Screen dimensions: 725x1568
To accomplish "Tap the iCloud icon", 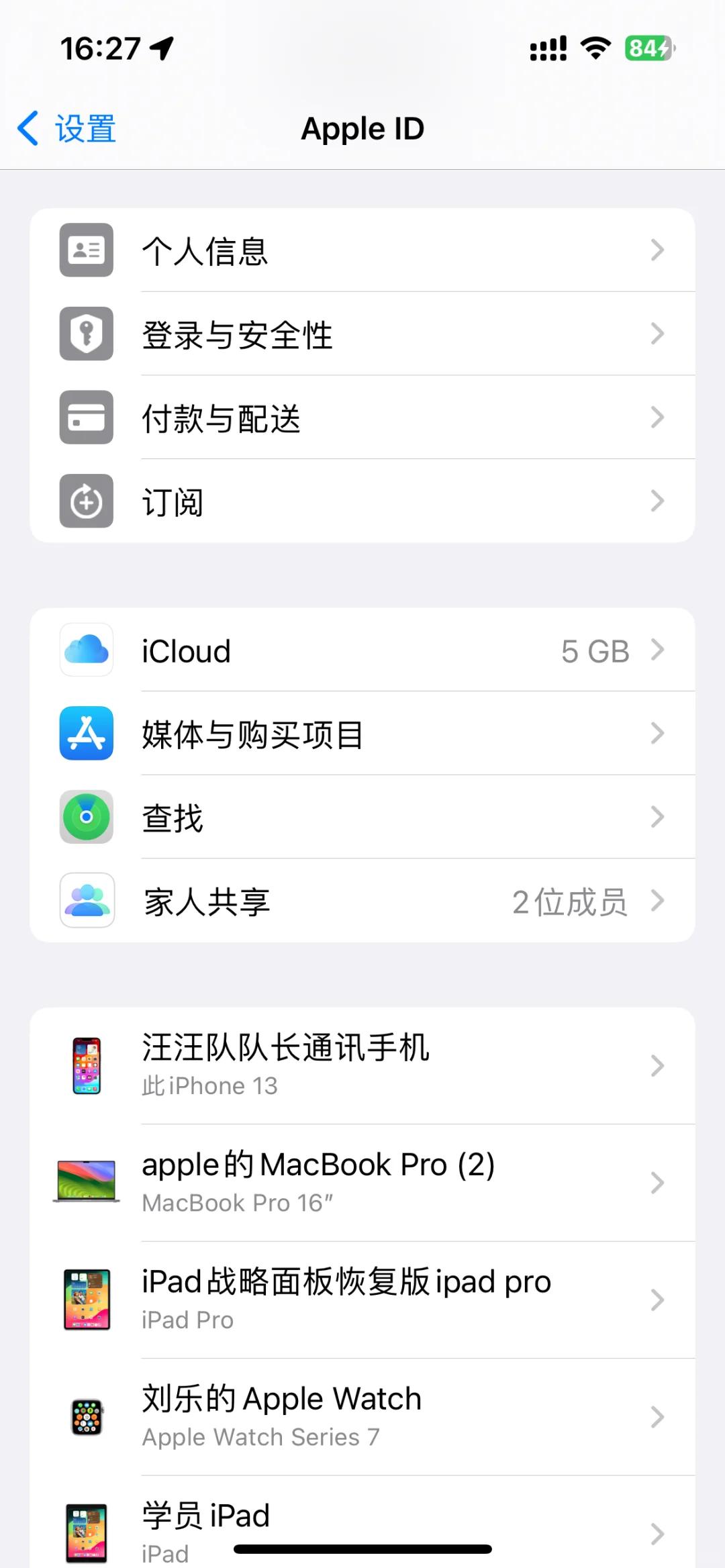I will click(86, 650).
